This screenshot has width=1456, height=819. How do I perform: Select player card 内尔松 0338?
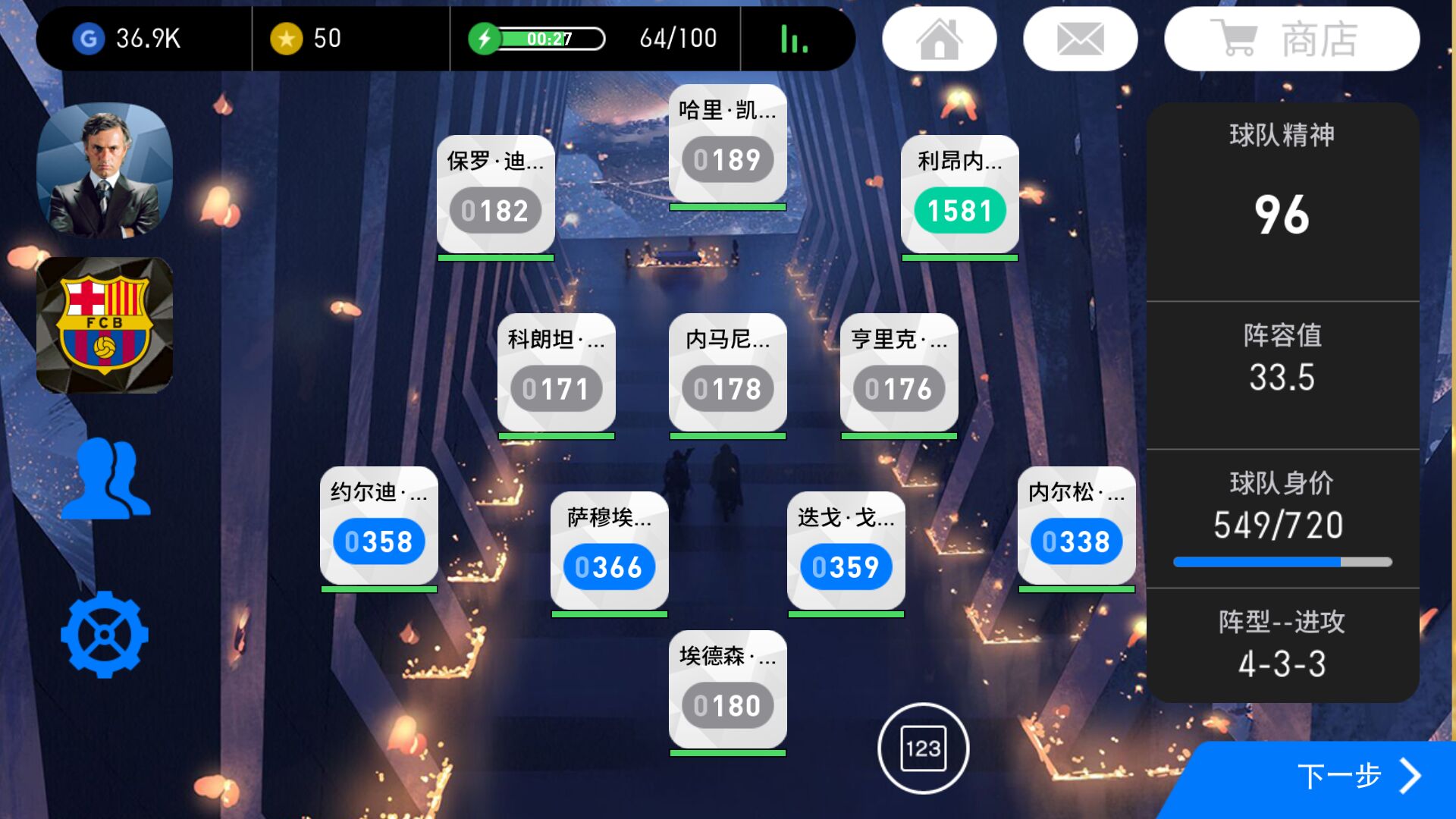tap(1076, 526)
